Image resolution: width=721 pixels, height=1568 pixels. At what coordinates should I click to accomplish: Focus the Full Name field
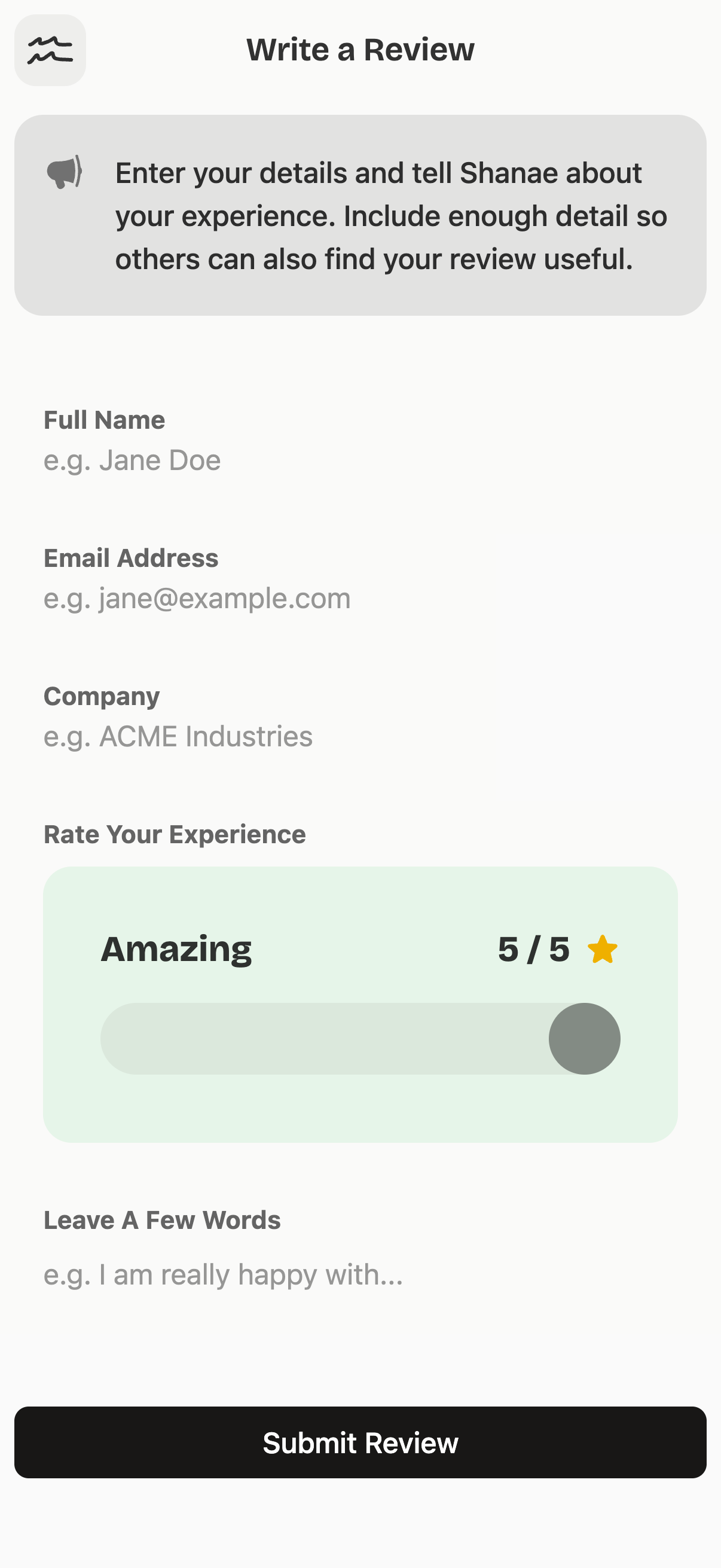[360, 460]
